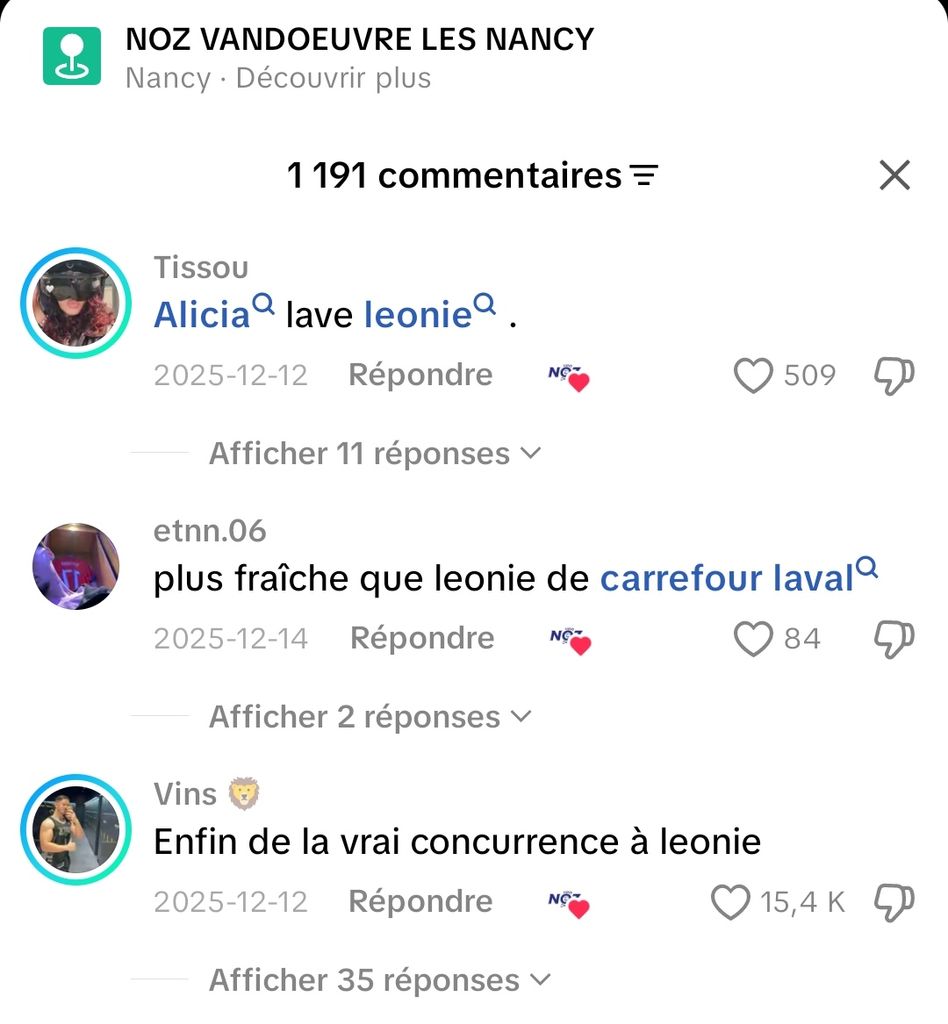Dislike etnn.06's comment

click(x=894, y=640)
